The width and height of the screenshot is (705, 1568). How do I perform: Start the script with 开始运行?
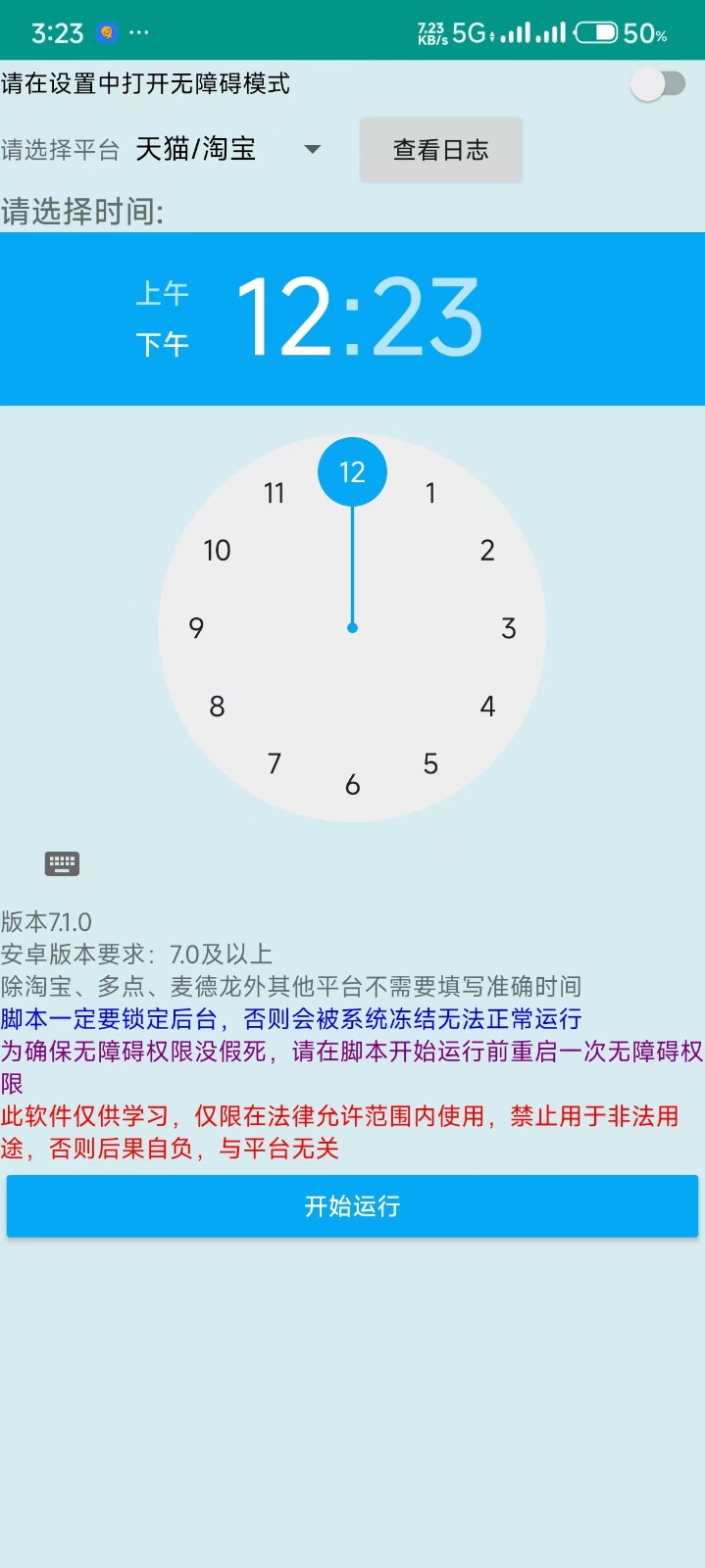(352, 1206)
